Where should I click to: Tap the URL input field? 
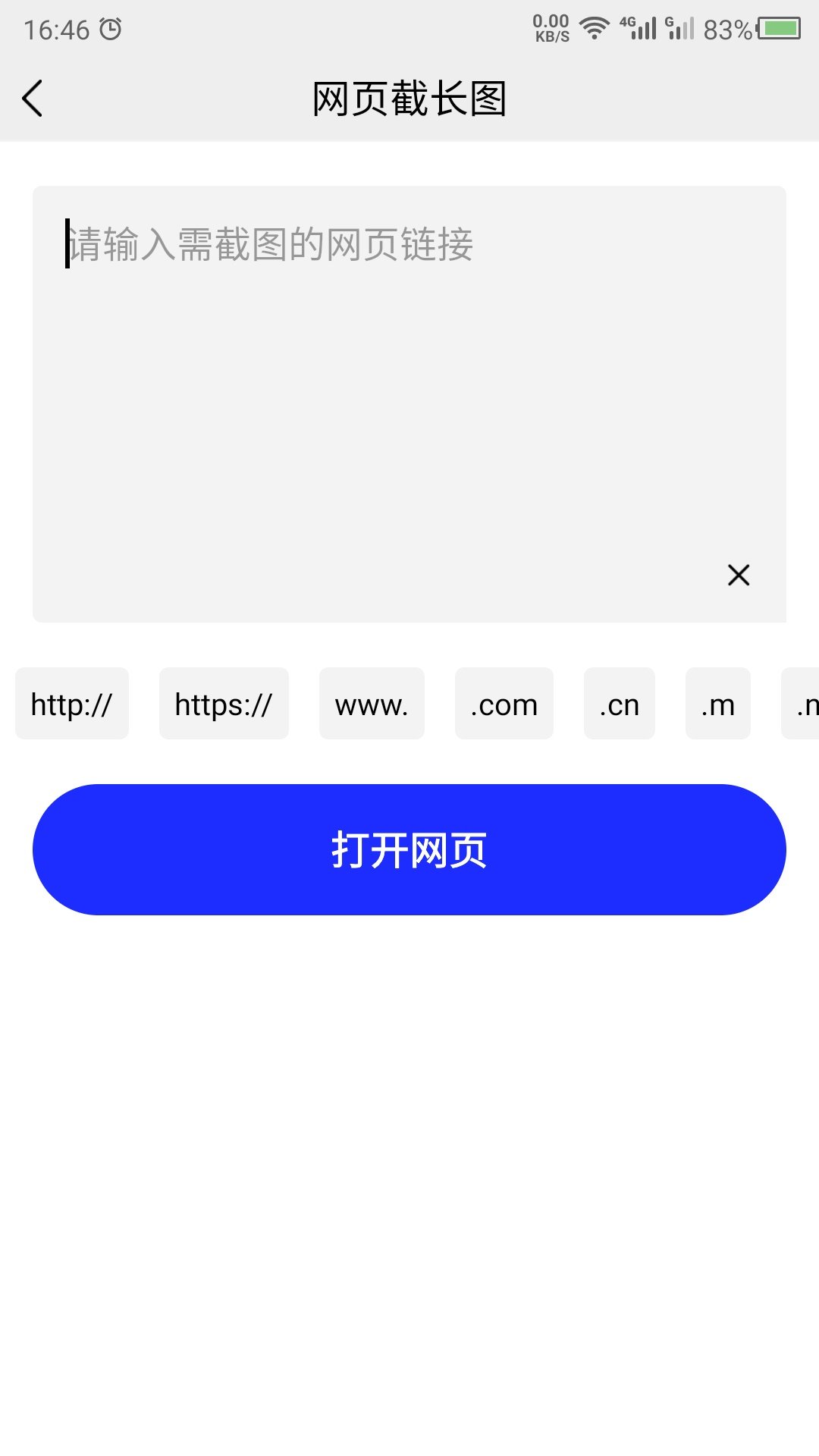click(409, 402)
